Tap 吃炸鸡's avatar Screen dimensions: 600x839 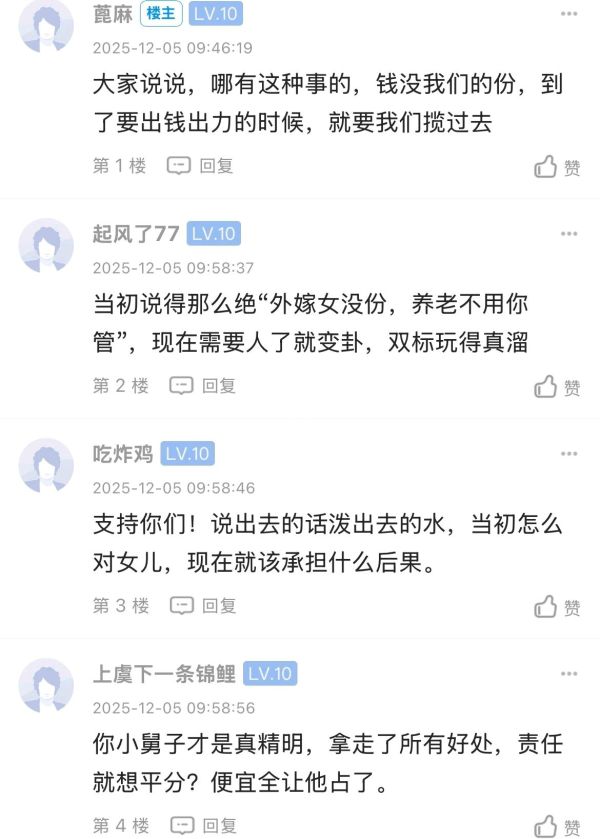(x=46, y=466)
